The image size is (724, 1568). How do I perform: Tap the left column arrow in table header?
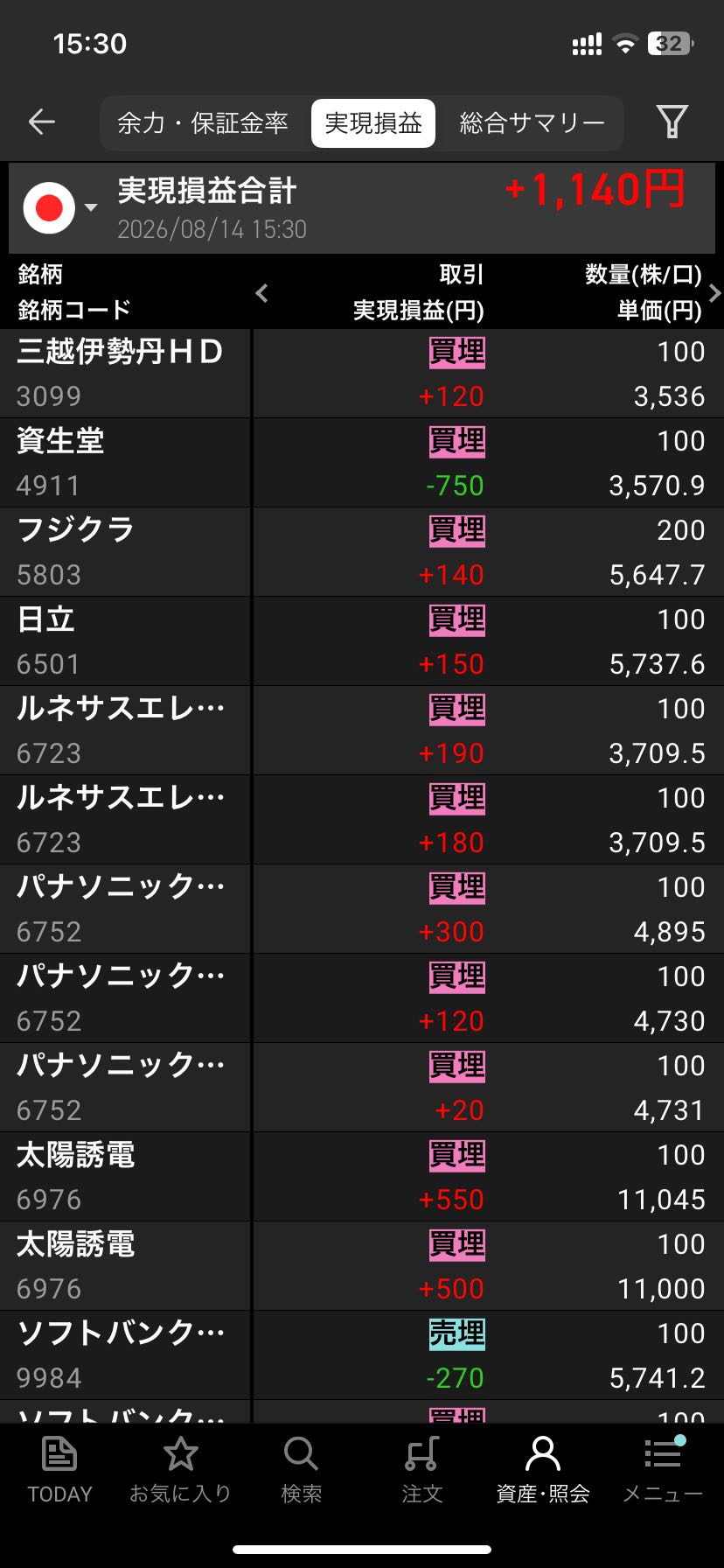pyautogui.click(x=261, y=293)
